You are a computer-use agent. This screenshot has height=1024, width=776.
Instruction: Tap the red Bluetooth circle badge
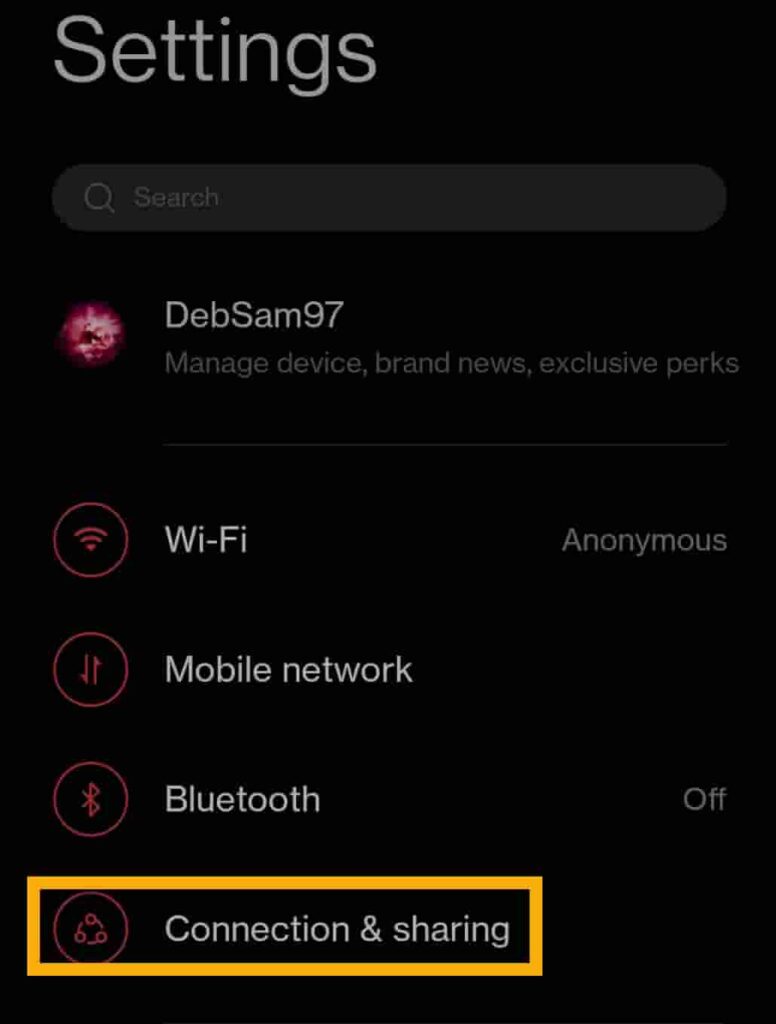point(90,799)
